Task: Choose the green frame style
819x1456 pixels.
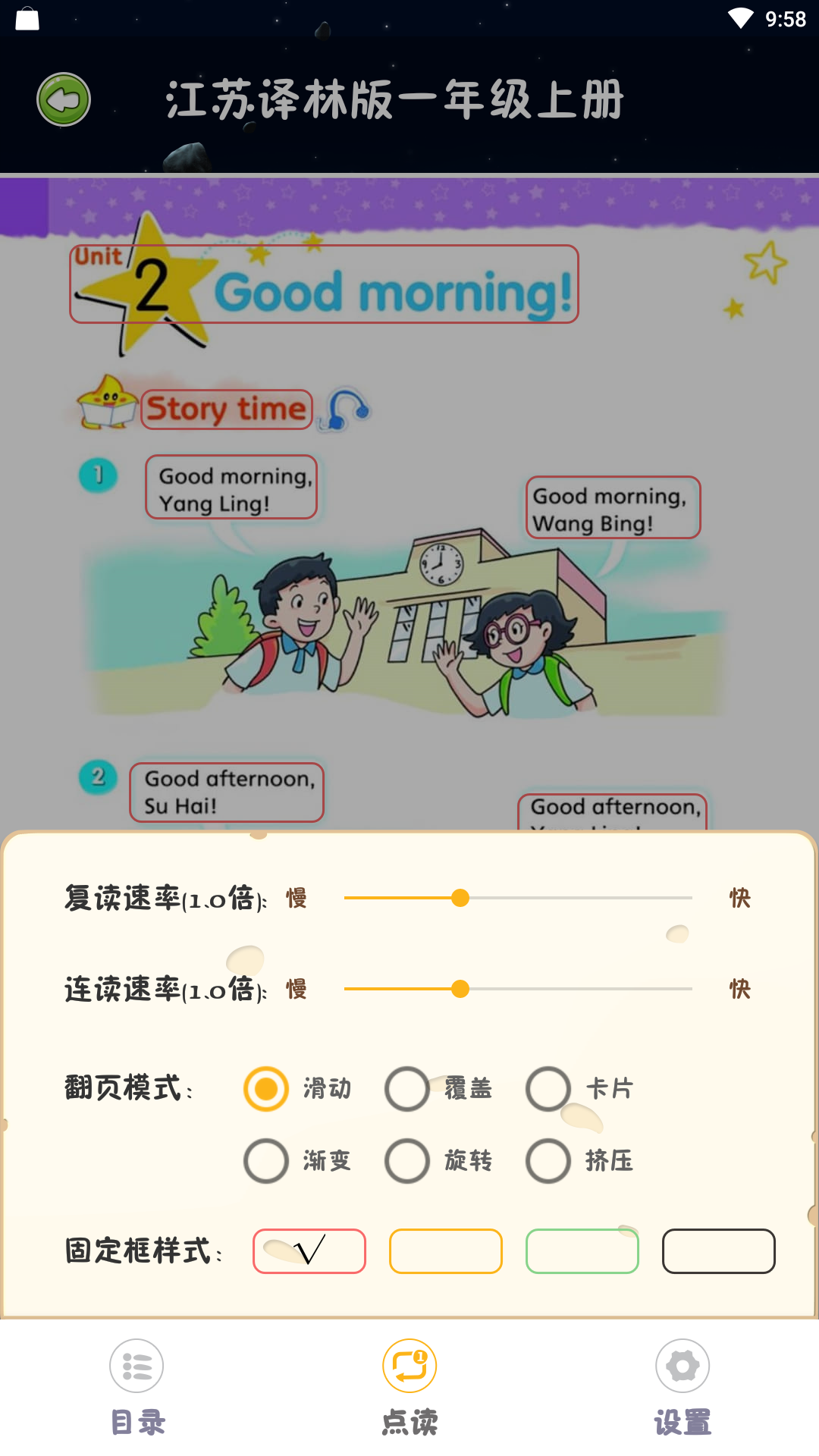Action: pyautogui.click(x=582, y=1251)
